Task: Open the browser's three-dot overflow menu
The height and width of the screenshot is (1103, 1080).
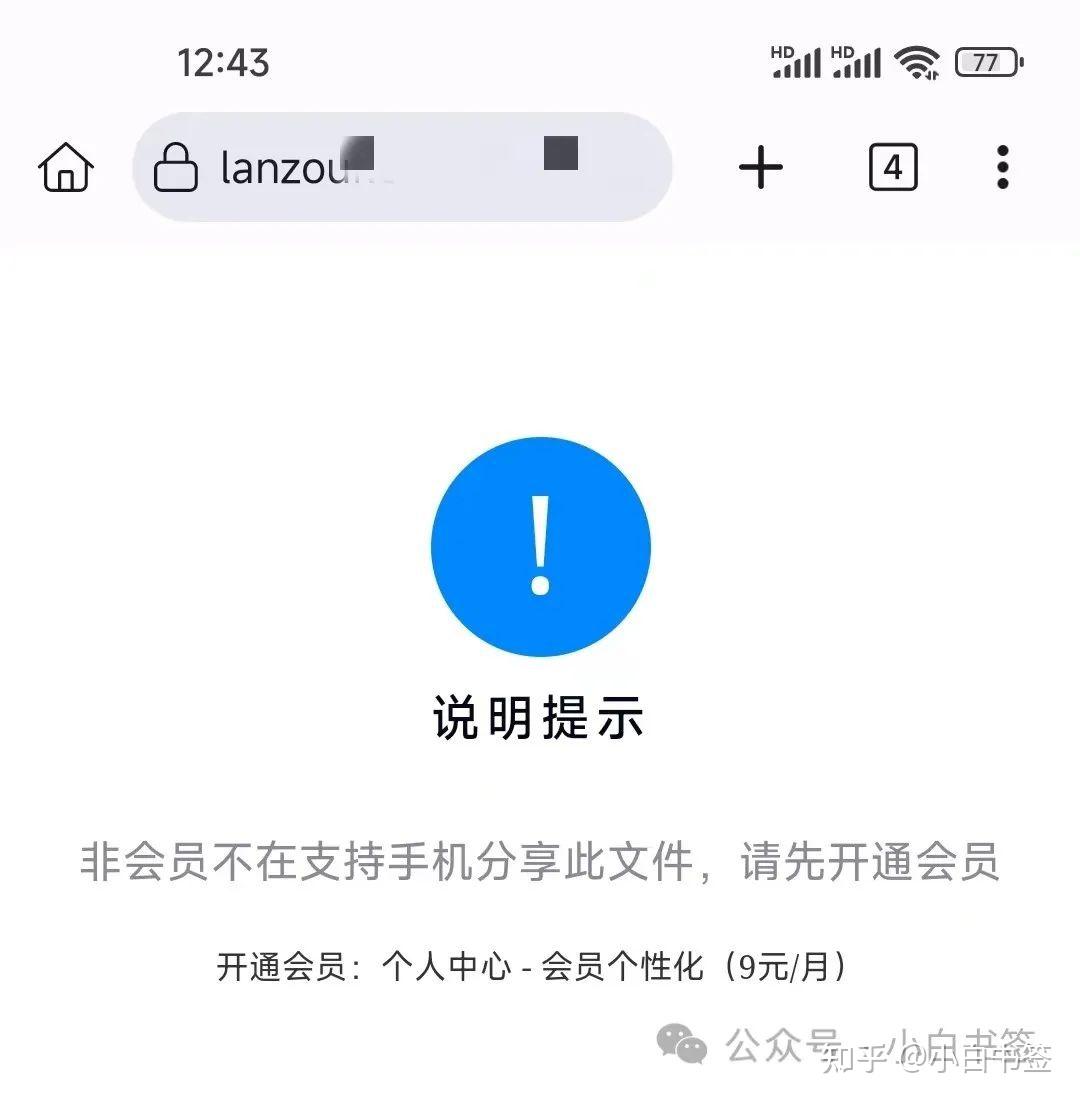Action: click(x=1002, y=167)
